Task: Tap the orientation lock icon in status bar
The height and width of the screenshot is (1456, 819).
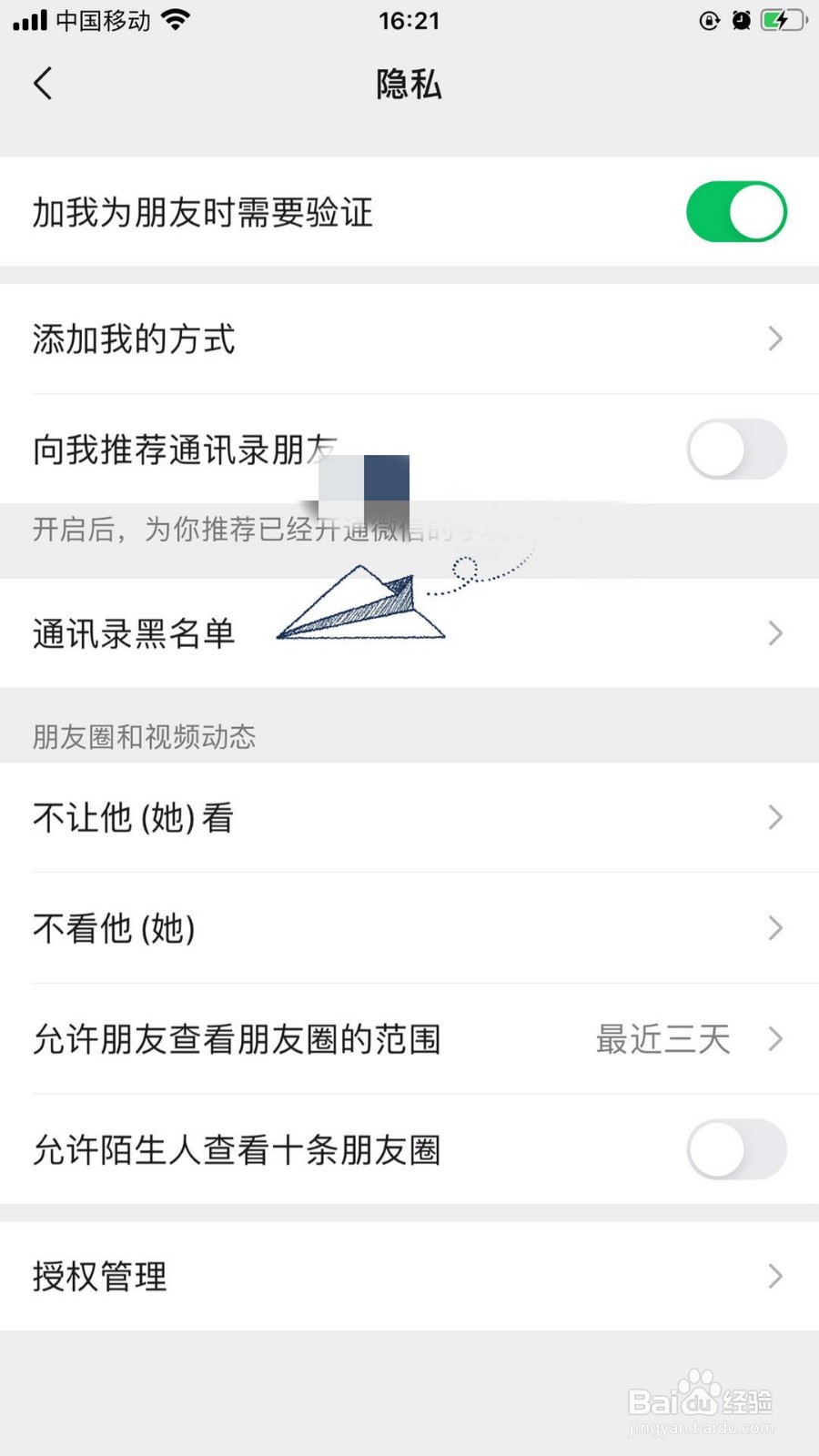Action: coord(709,20)
